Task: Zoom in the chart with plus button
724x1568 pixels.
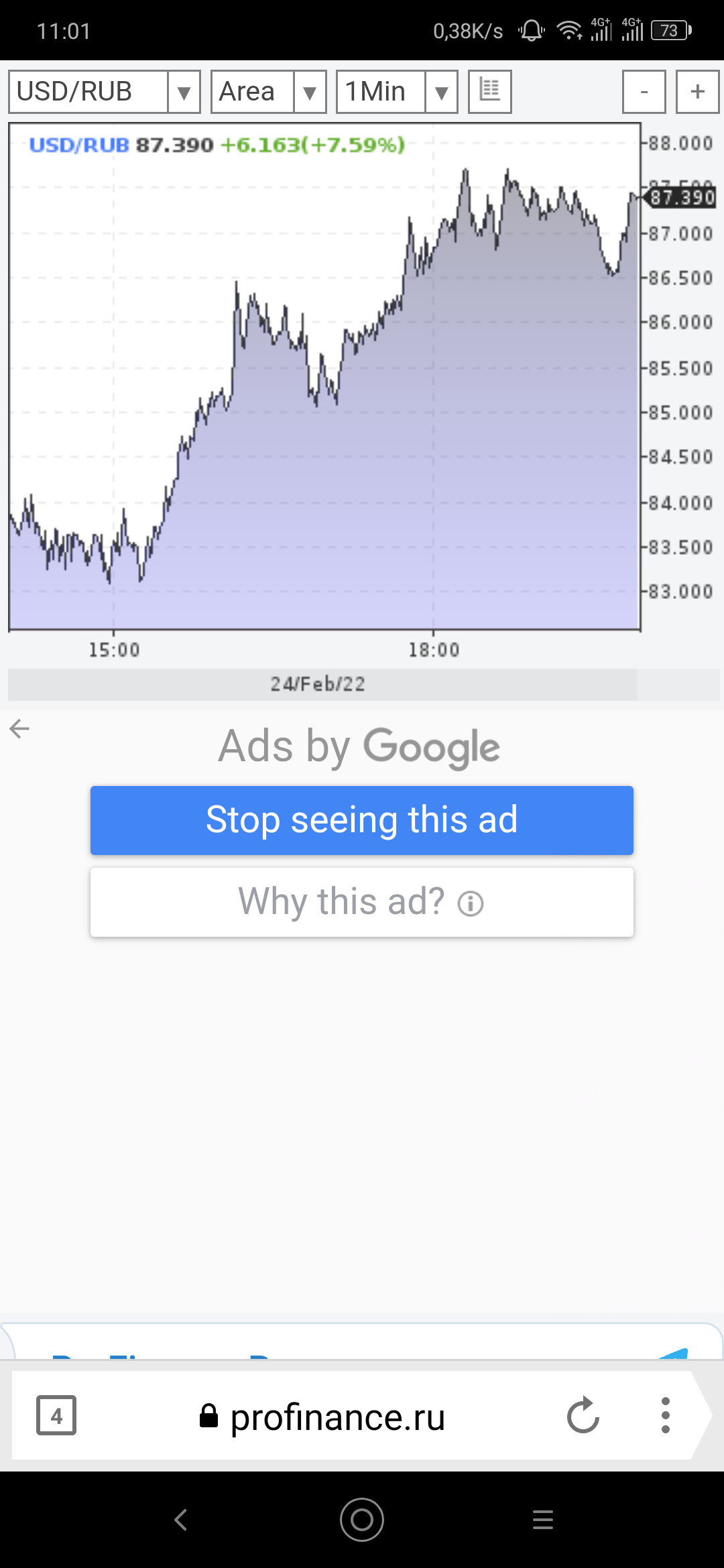Action: tap(698, 92)
